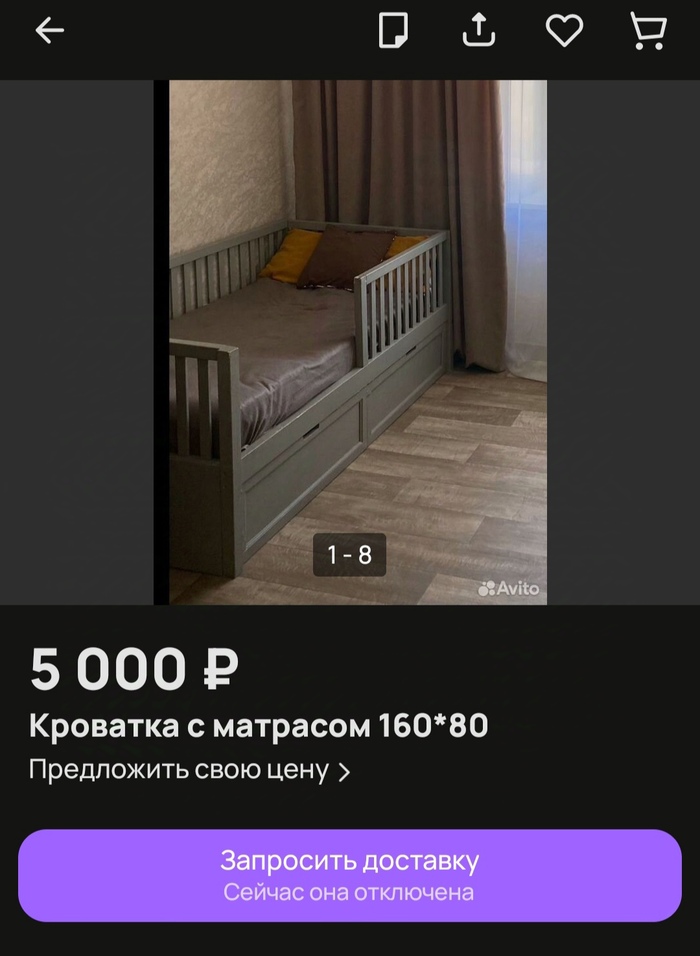700x956 pixels.
Task: Go back using the arrow
Action: (49, 32)
